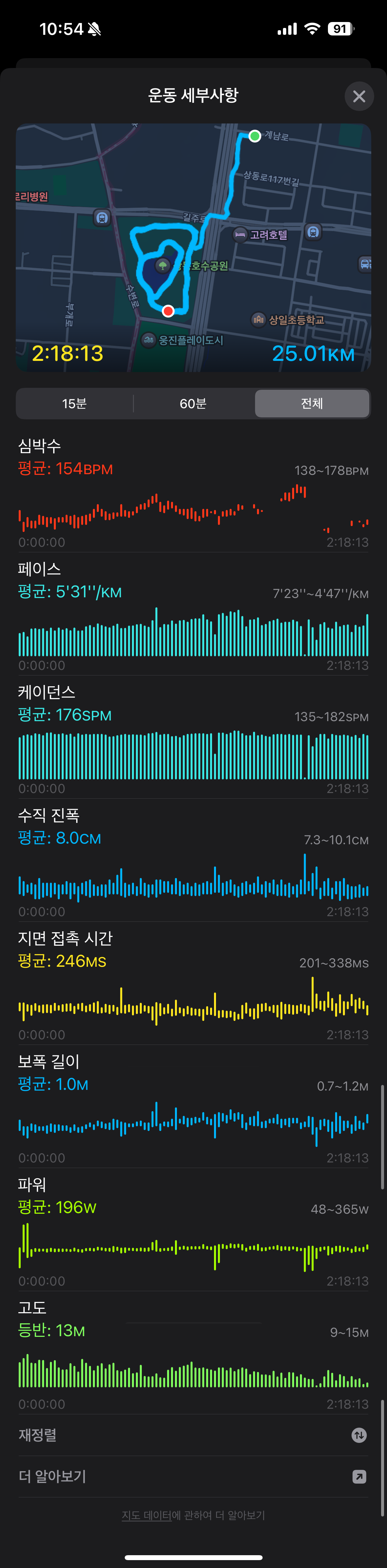Open the running route map
Screen dimensions: 387x1568
[x=194, y=247]
